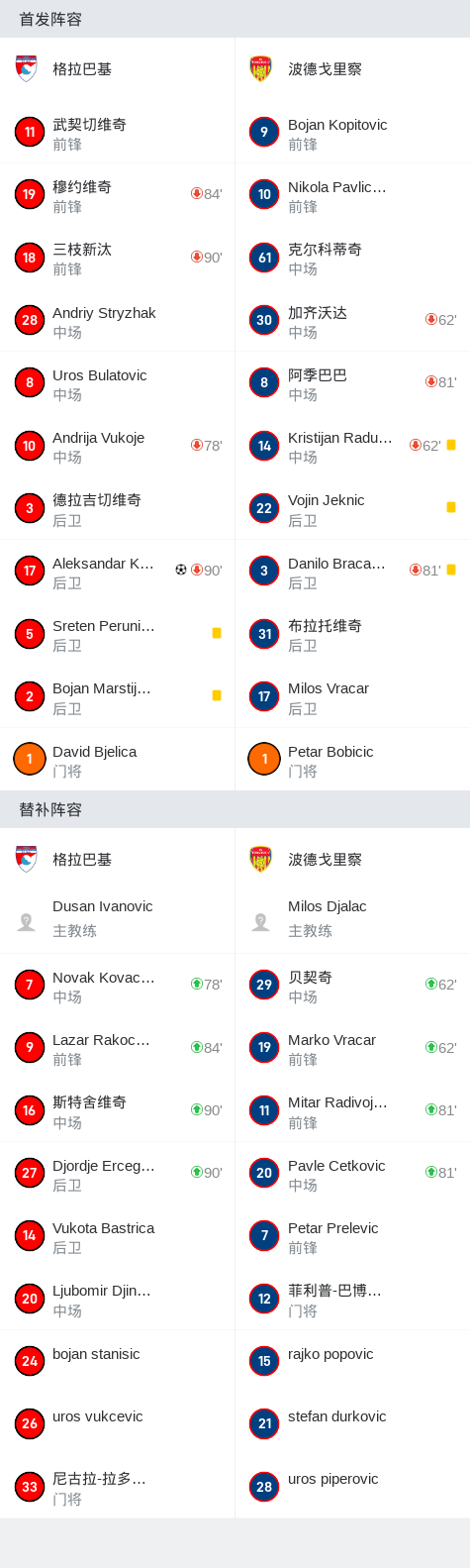Open player 穆约维奇 substituted at 84'

[117, 194]
